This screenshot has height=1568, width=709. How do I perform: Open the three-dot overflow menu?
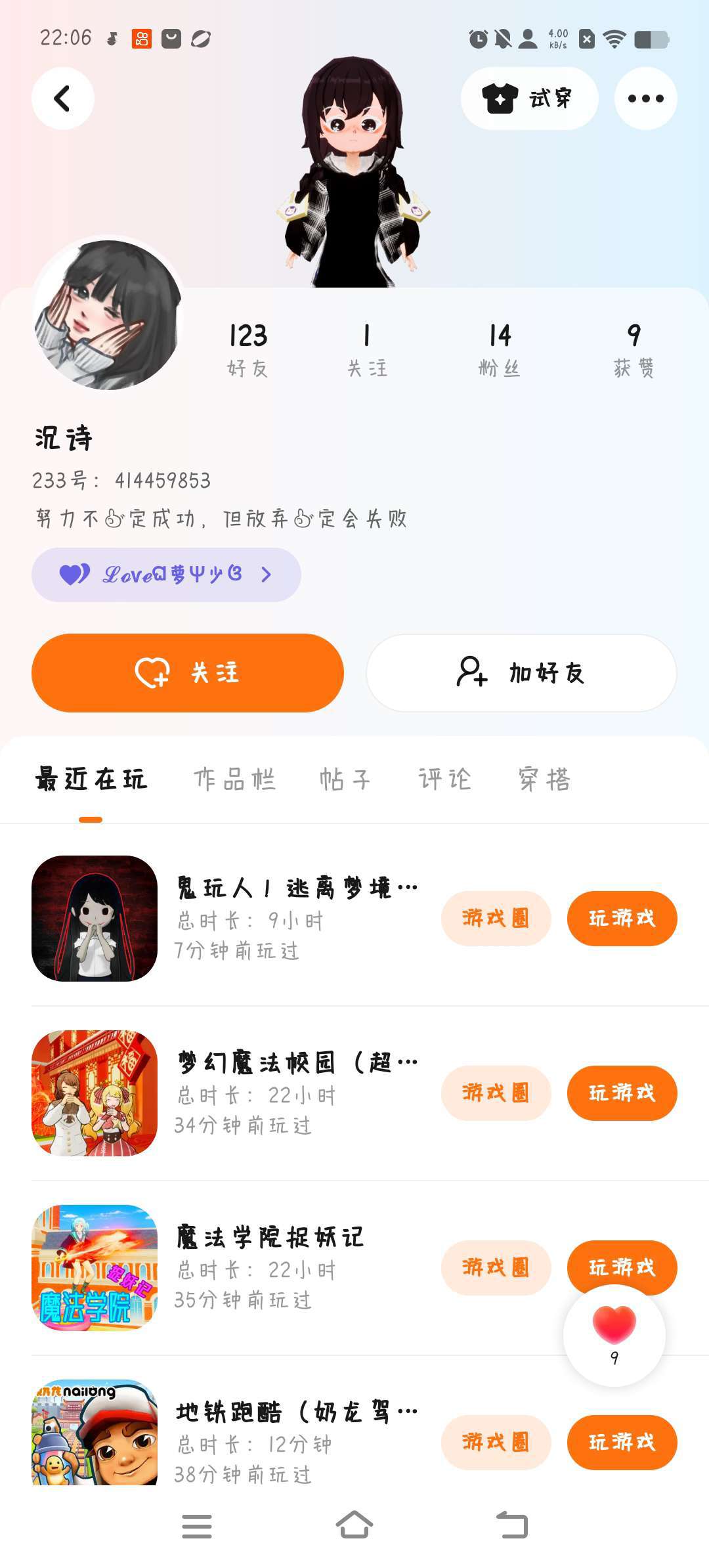pos(645,98)
